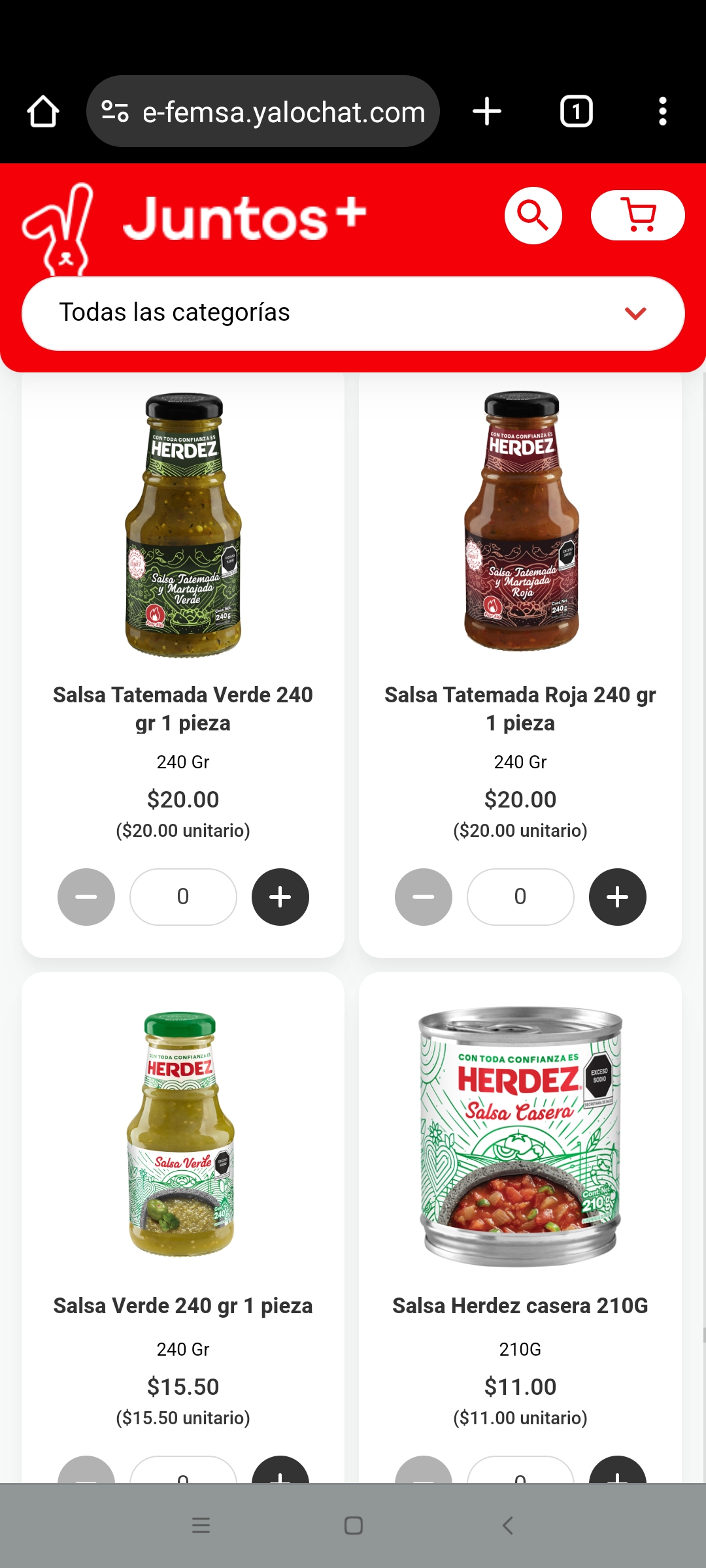Decrease Salsa Tatemada Verde quantity
This screenshot has width=706, height=1568.
(x=86, y=897)
